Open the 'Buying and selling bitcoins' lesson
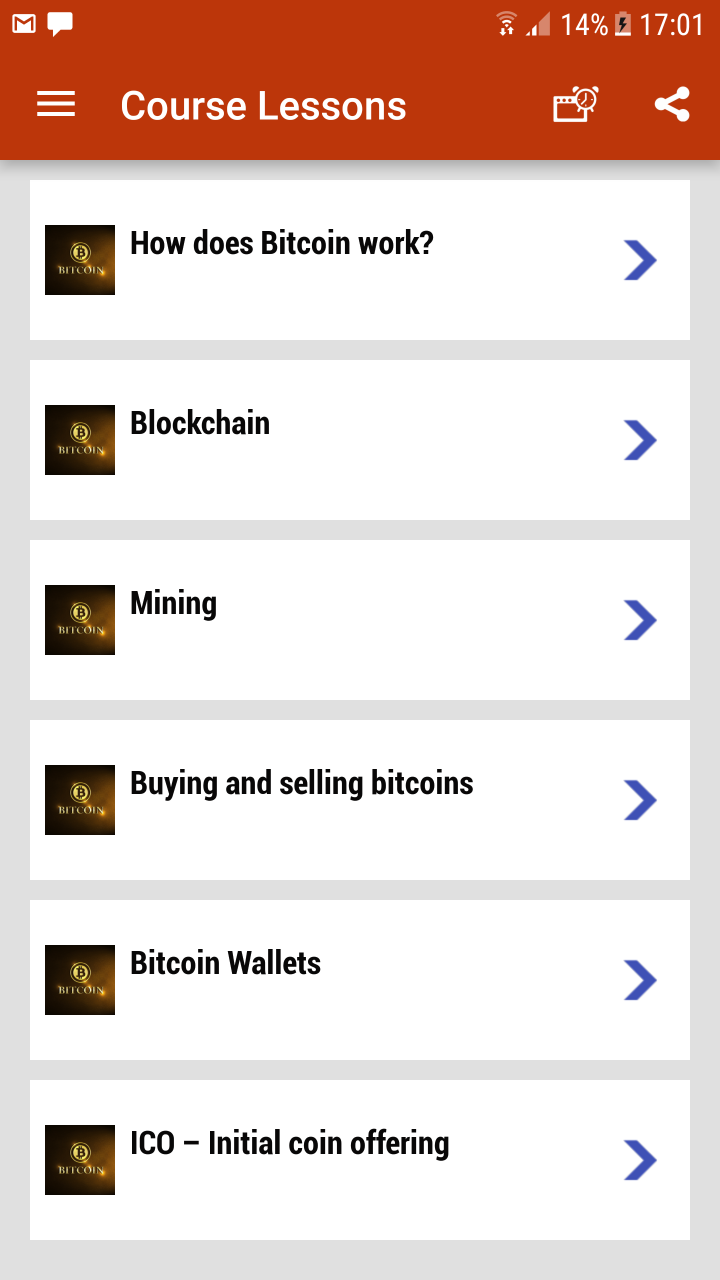 point(360,800)
